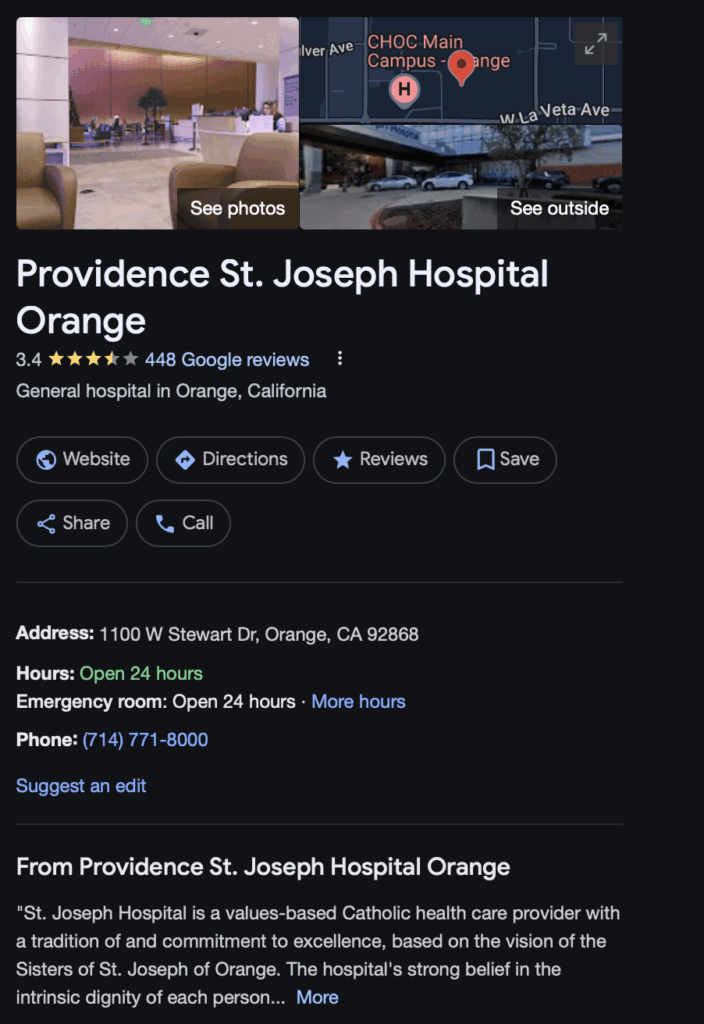
Task: Dial phone number (714) 771-8000
Action: 145,741
